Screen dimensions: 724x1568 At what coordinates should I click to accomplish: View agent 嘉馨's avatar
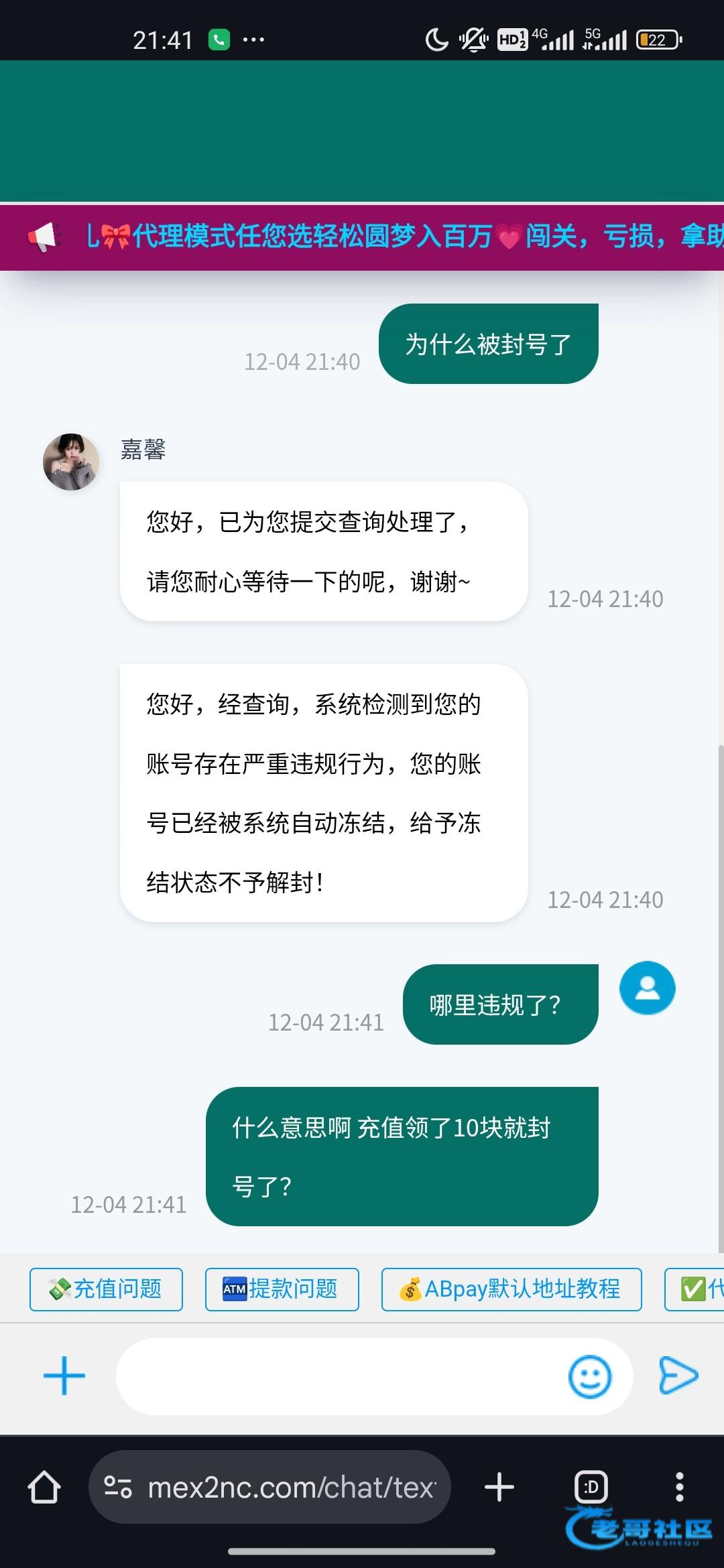(71, 462)
